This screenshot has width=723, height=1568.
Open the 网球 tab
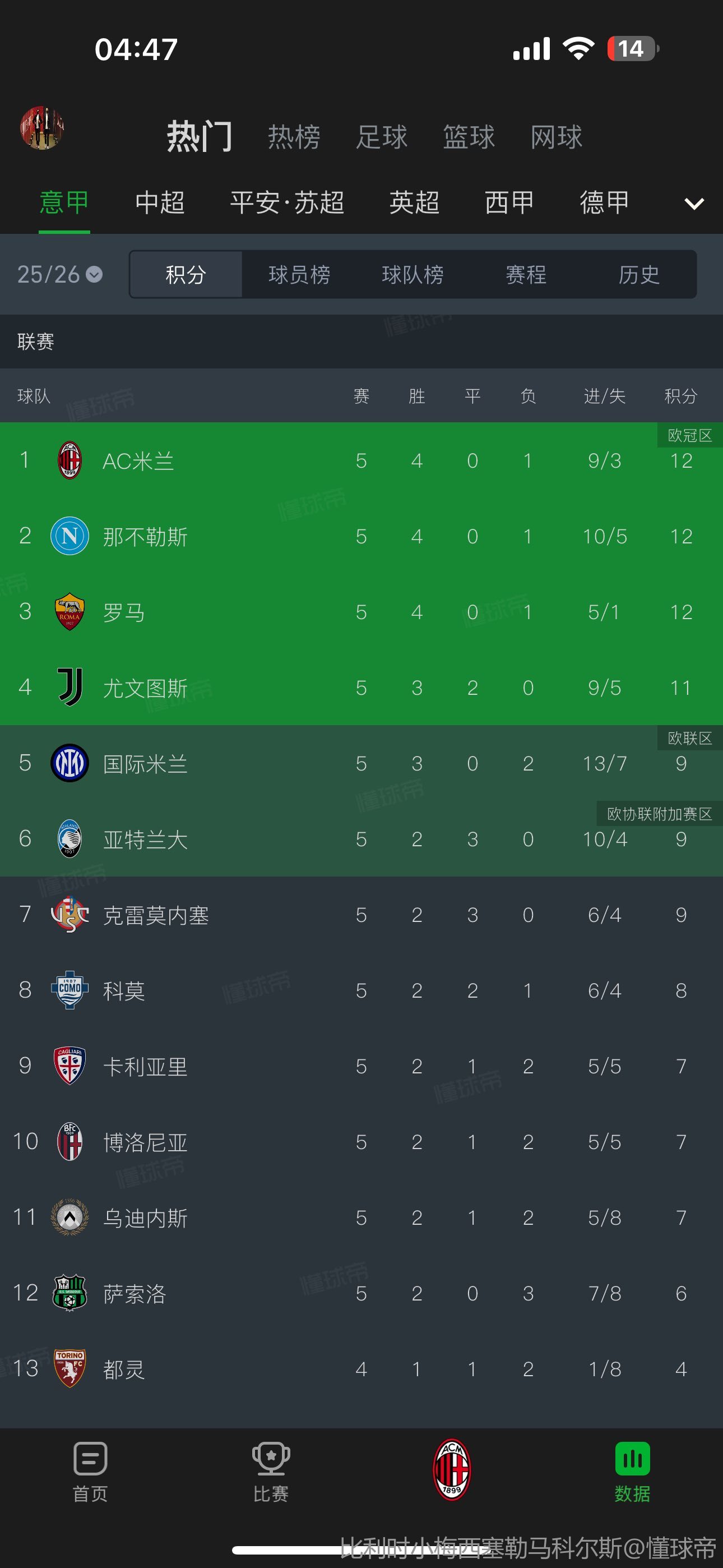tap(556, 136)
